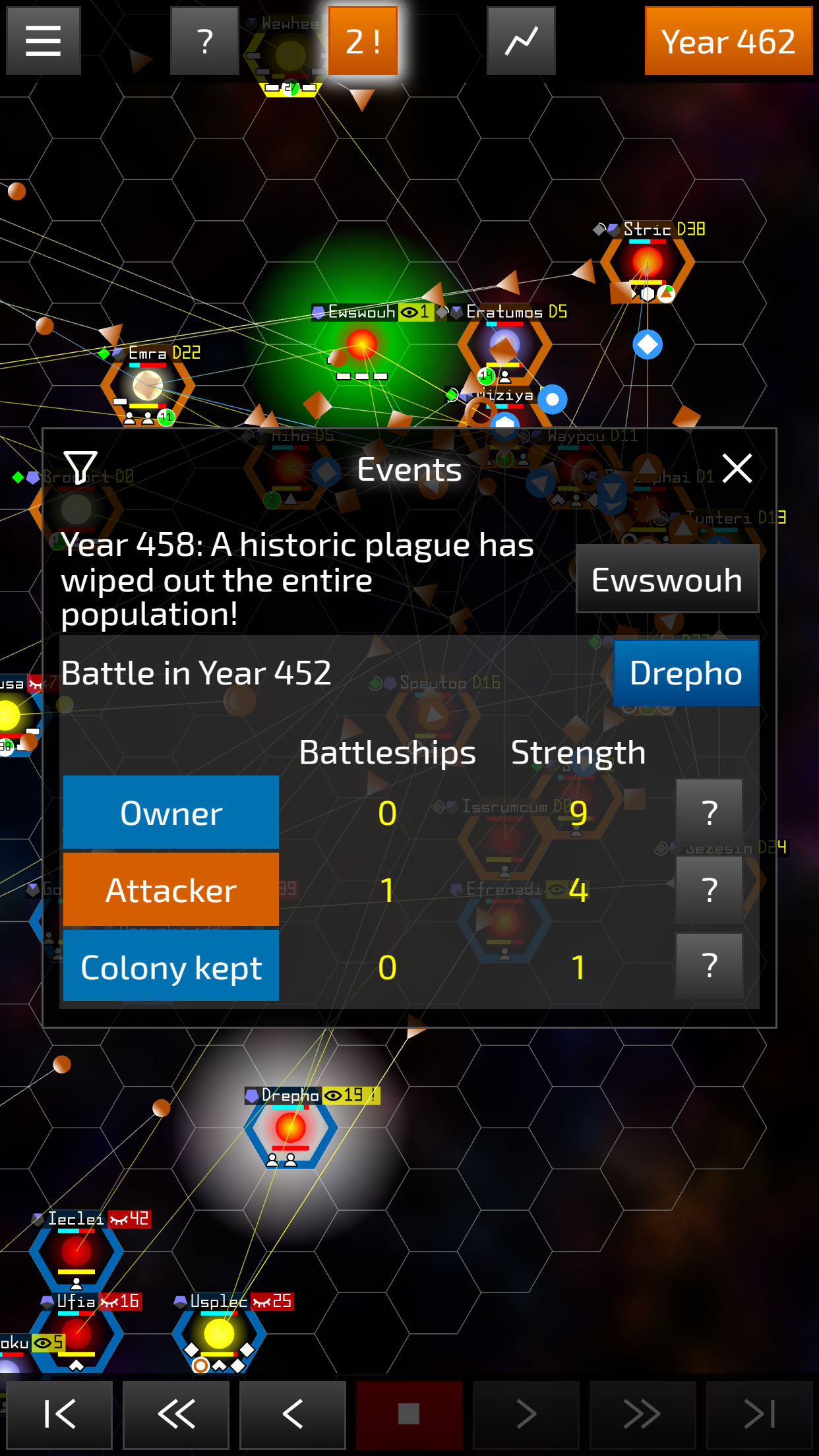Rewind to the first year
Image resolution: width=819 pixels, height=1456 pixels.
click(x=59, y=1414)
